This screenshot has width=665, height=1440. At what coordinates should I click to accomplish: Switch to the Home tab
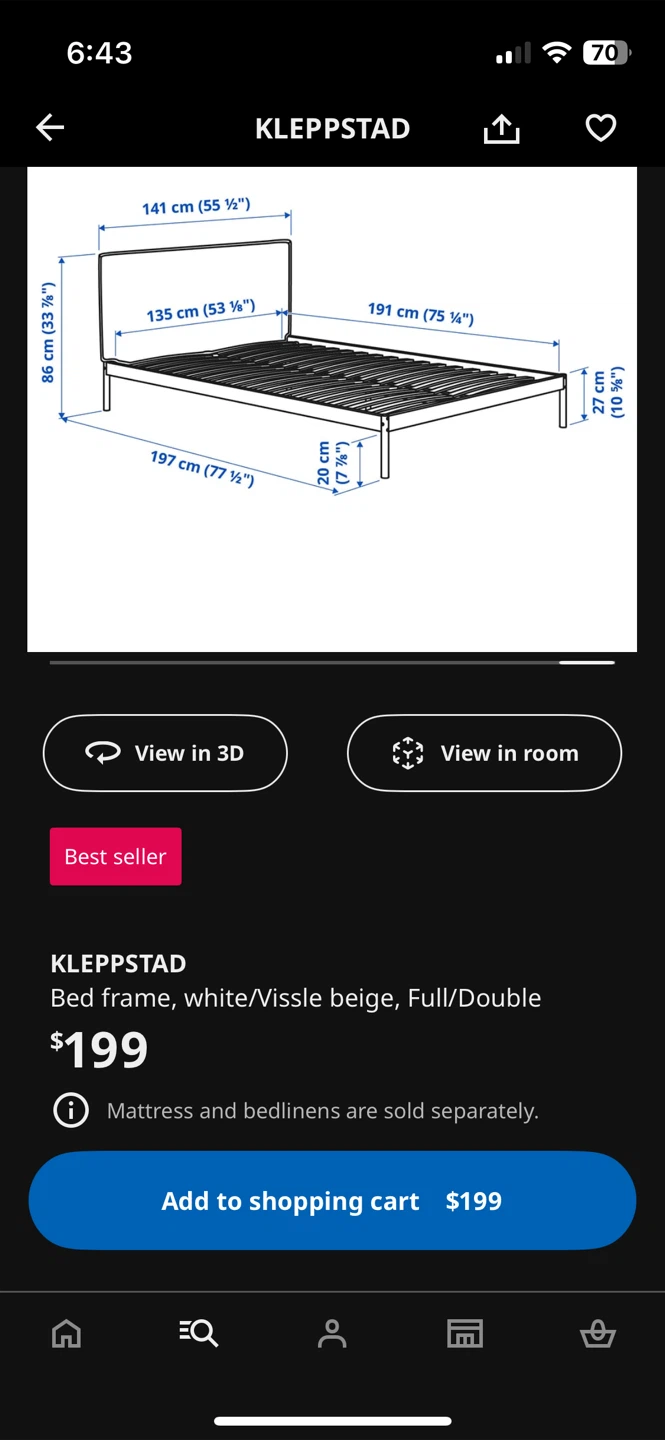(66, 1334)
